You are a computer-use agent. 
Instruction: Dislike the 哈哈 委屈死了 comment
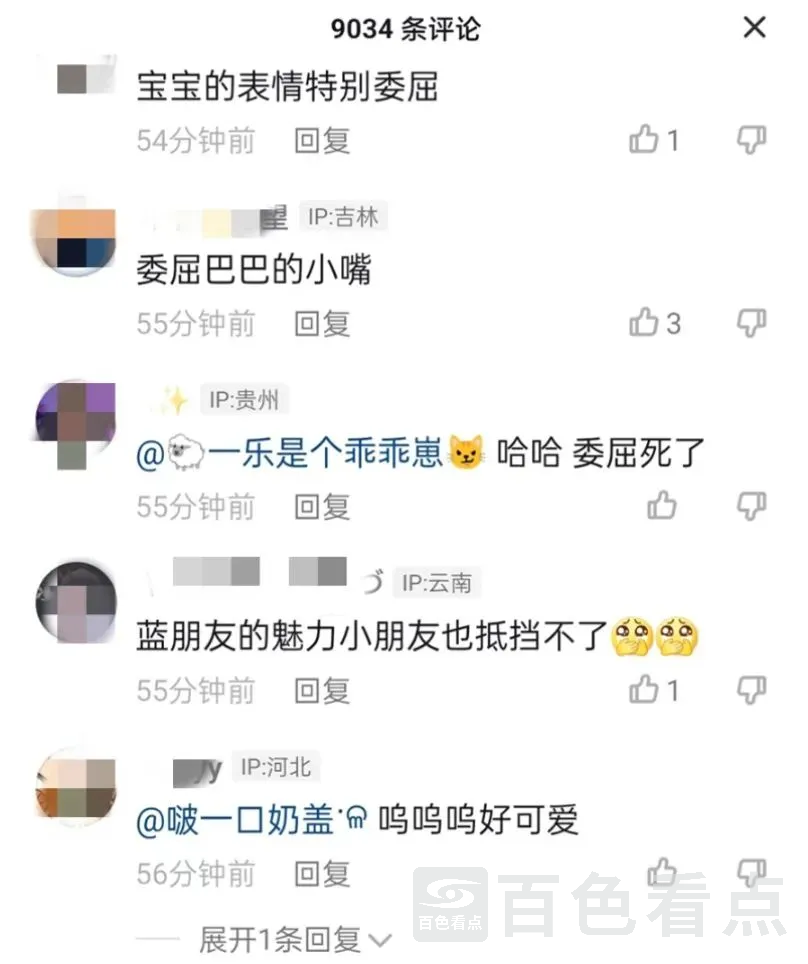751,506
